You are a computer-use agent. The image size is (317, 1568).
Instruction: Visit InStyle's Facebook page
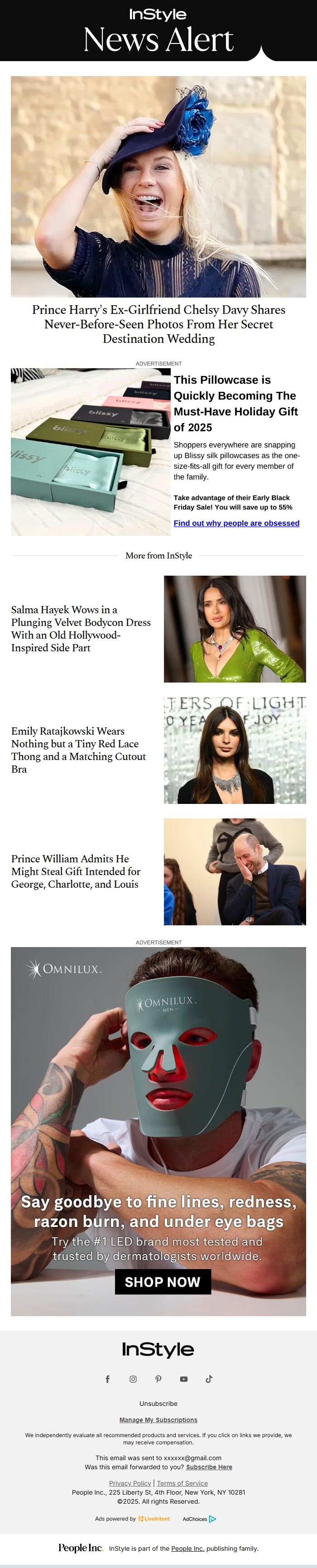(108, 1379)
